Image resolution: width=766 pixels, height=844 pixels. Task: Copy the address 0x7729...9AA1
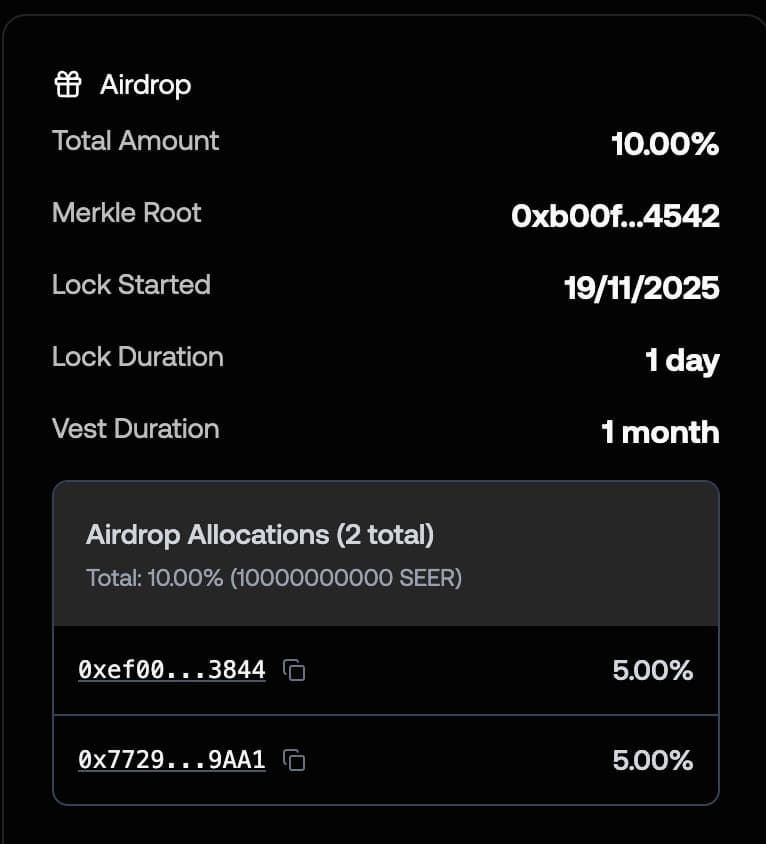point(294,761)
